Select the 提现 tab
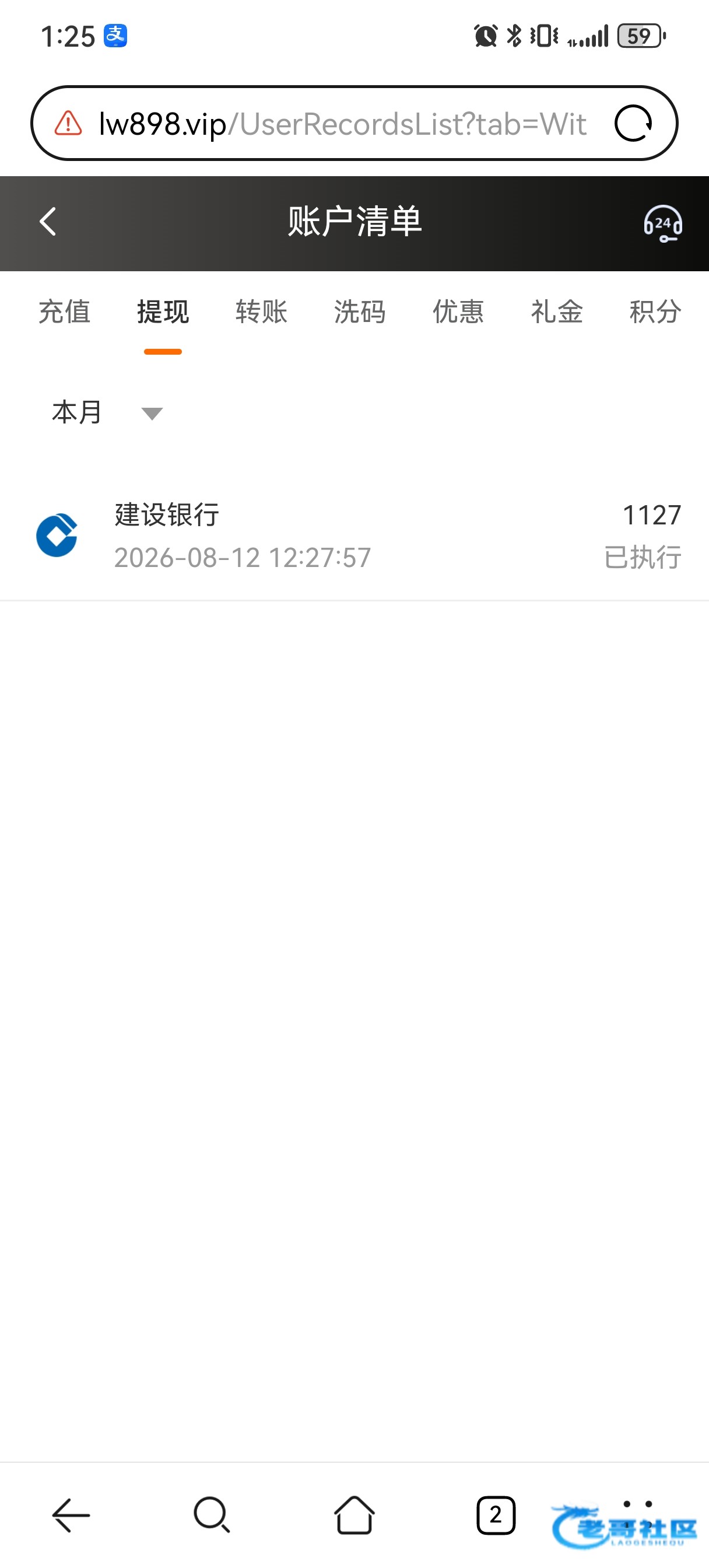This screenshot has height=1568, width=709. pyautogui.click(x=163, y=312)
